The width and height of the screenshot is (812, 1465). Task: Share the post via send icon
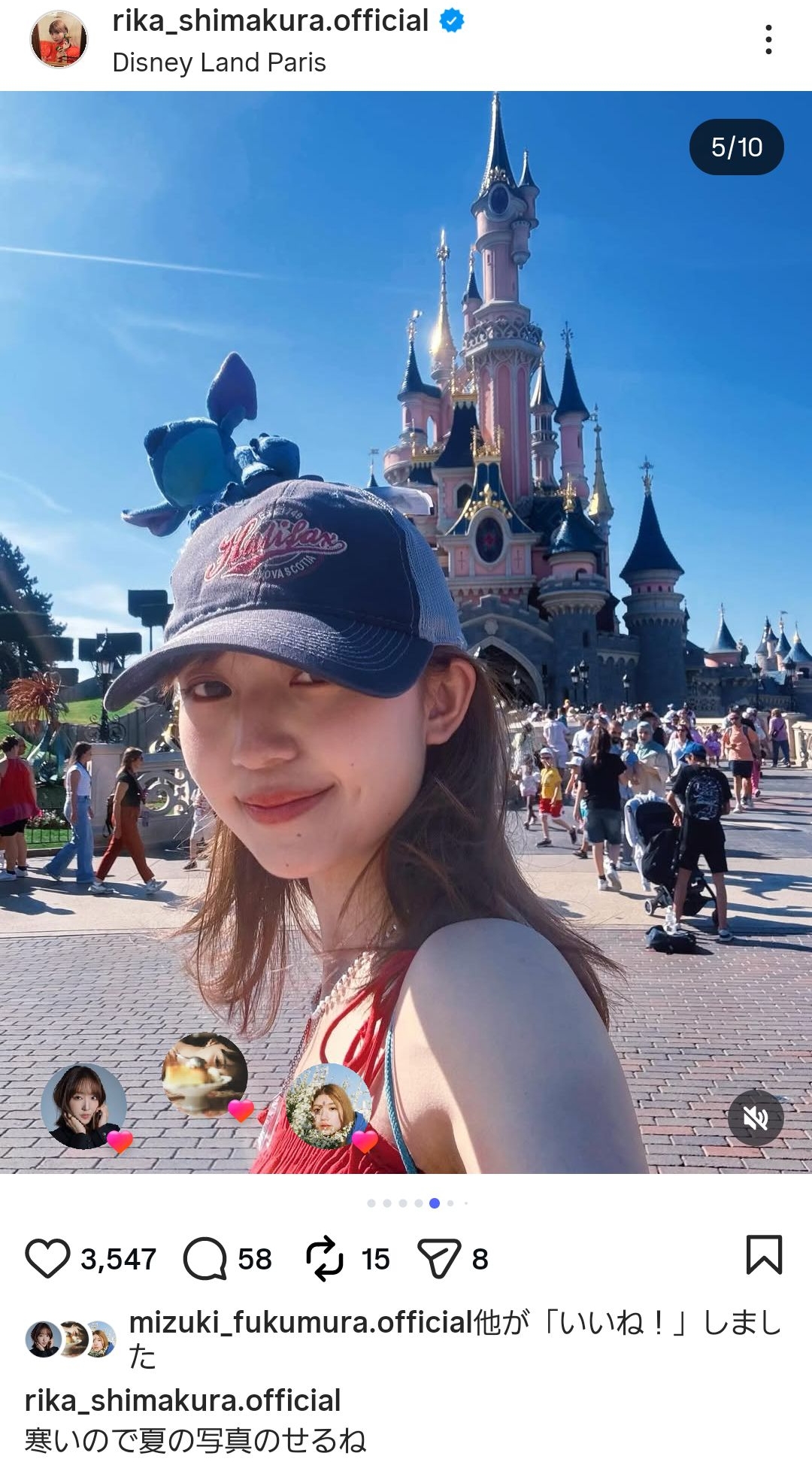pos(439,1258)
